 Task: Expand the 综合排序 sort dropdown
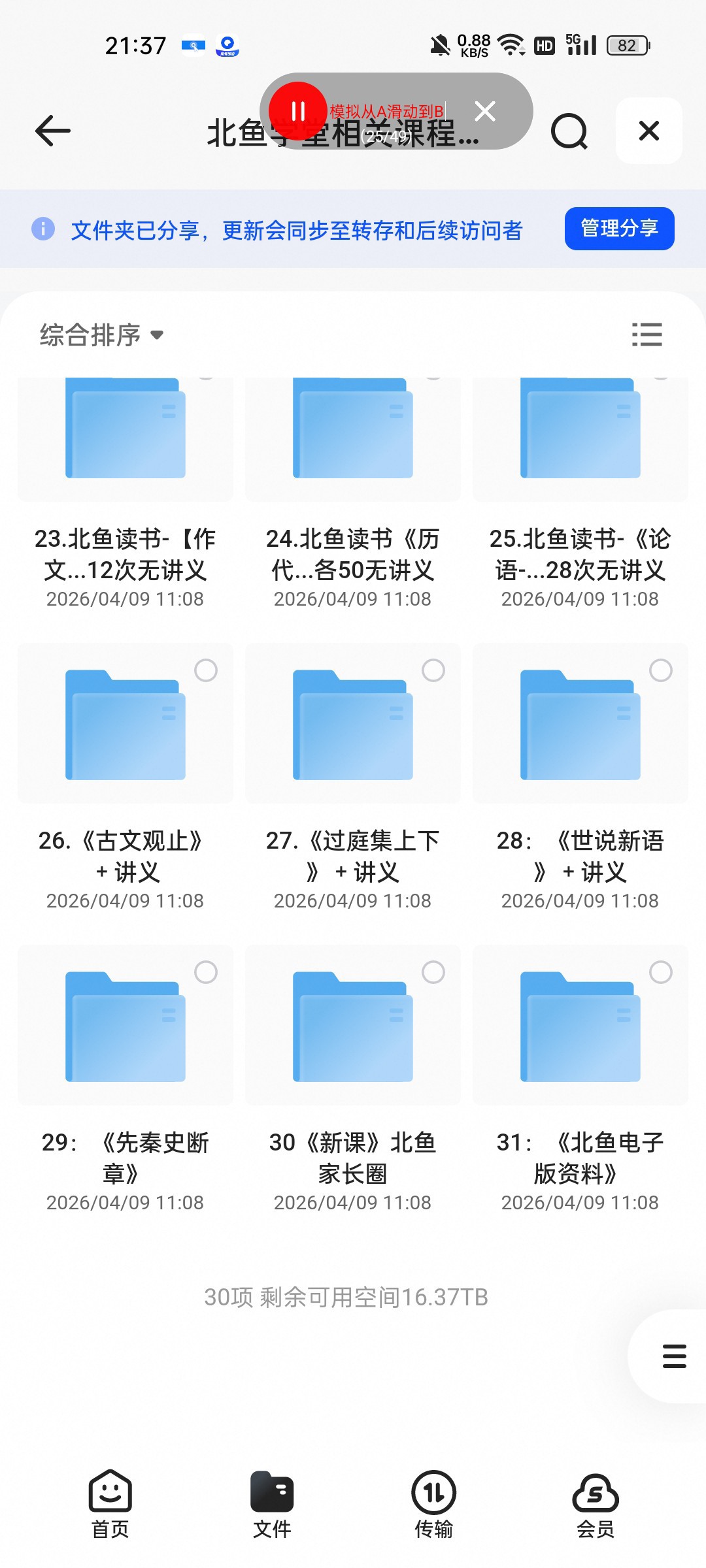(x=101, y=335)
